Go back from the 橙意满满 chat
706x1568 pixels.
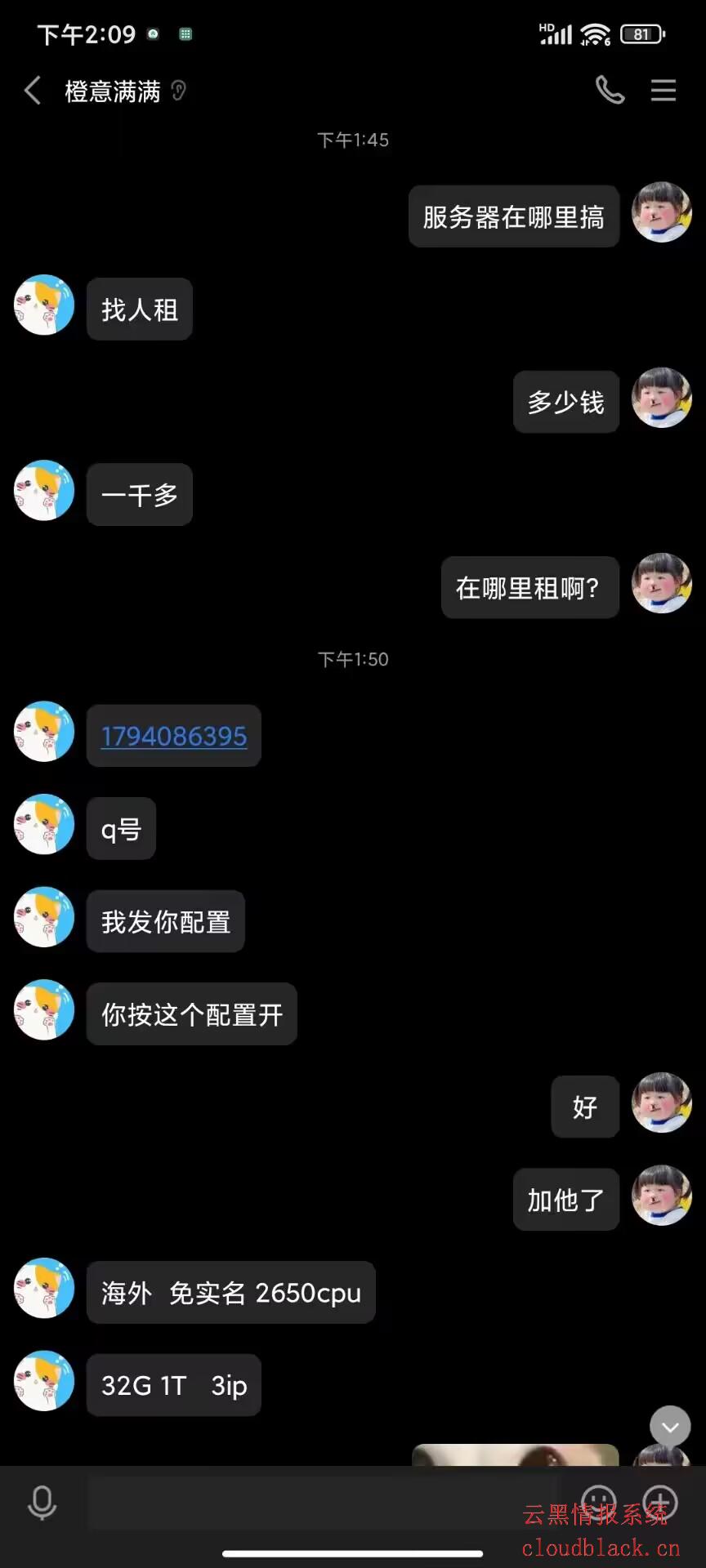[x=33, y=91]
